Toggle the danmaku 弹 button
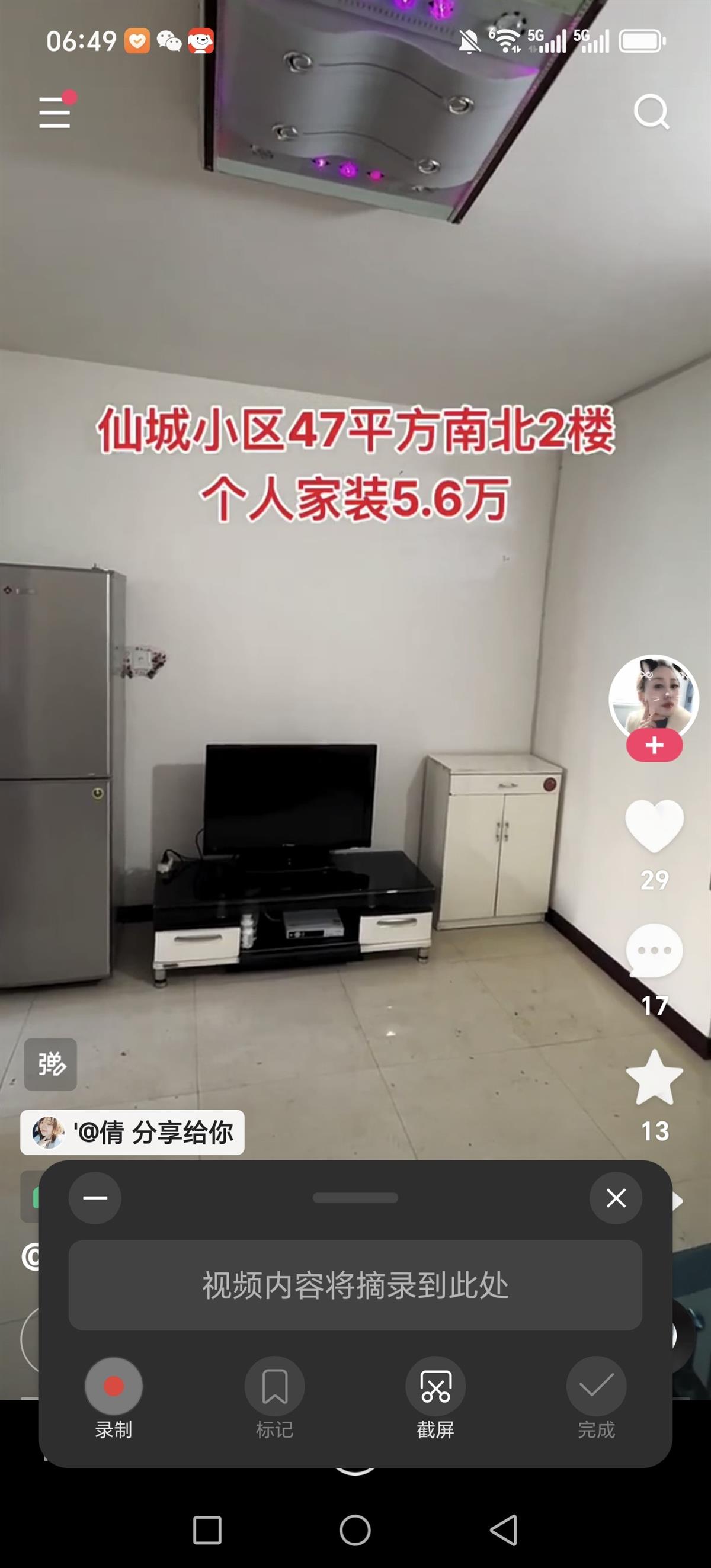The image size is (711, 1568). [x=50, y=1064]
